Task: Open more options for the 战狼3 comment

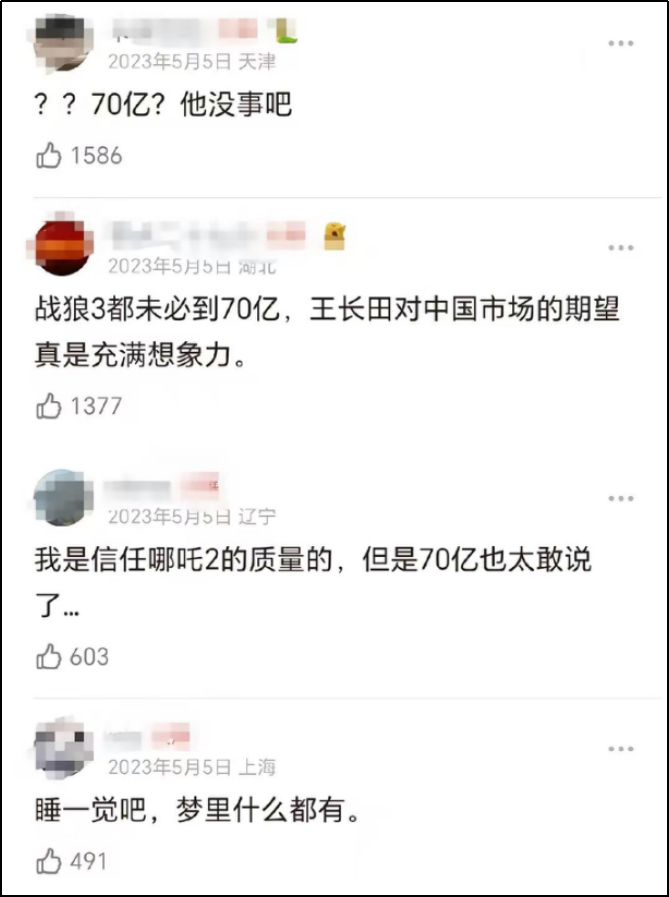Action: tap(621, 247)
